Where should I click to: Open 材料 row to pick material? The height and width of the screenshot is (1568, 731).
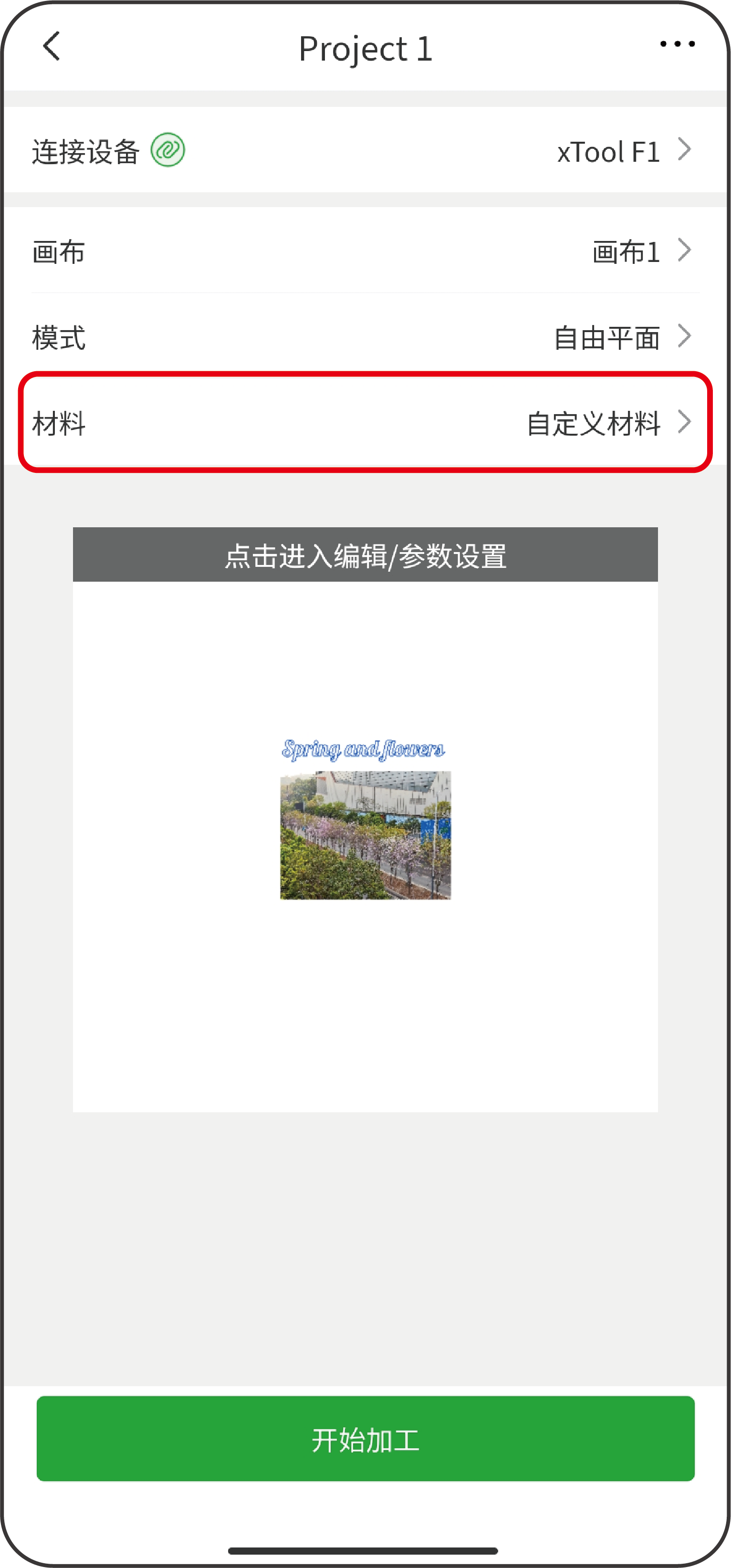point(365,423)
